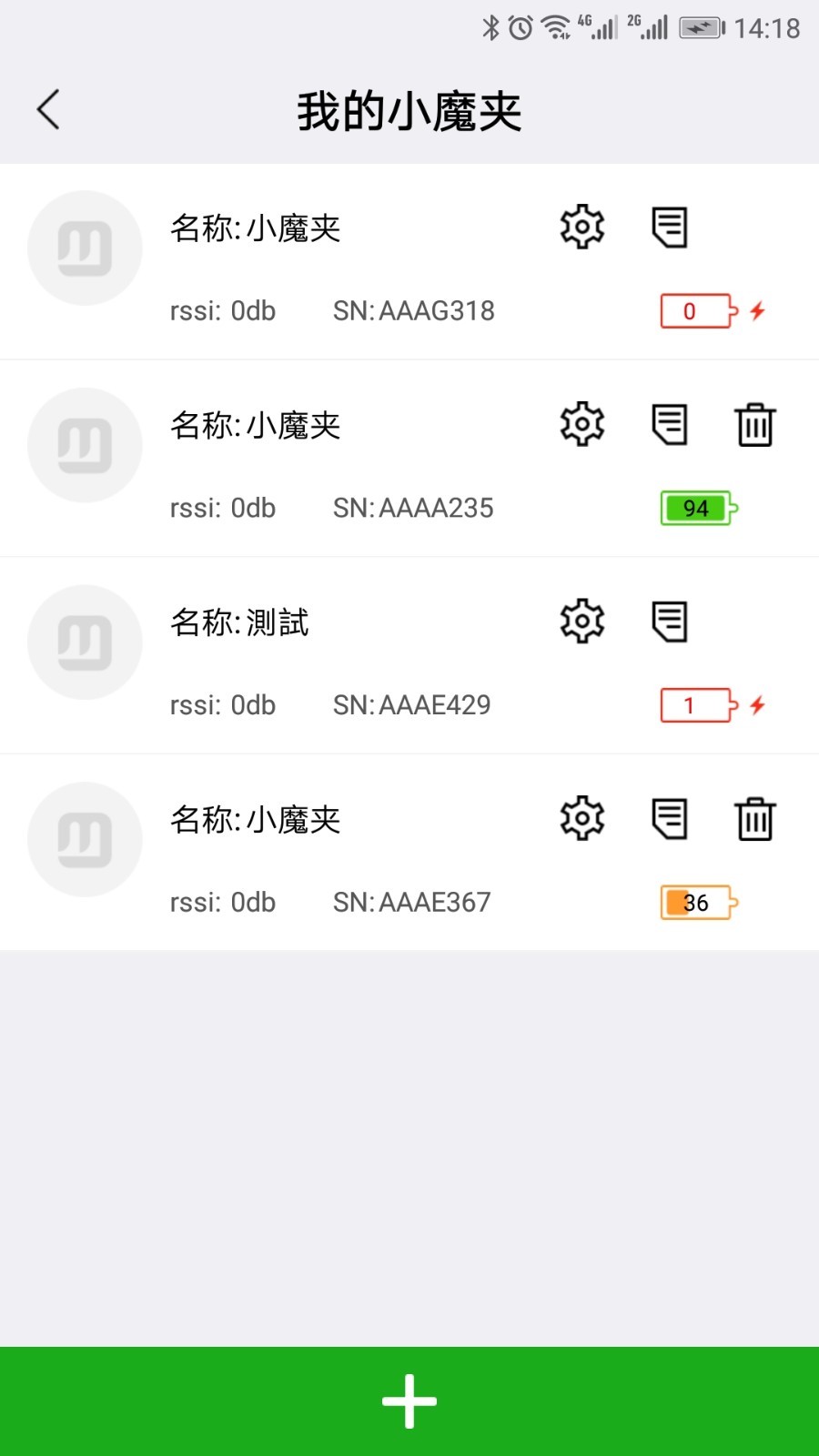Tap the orange battery level showing 36
Screen dimensions: 819x1456
click(696, 902)
